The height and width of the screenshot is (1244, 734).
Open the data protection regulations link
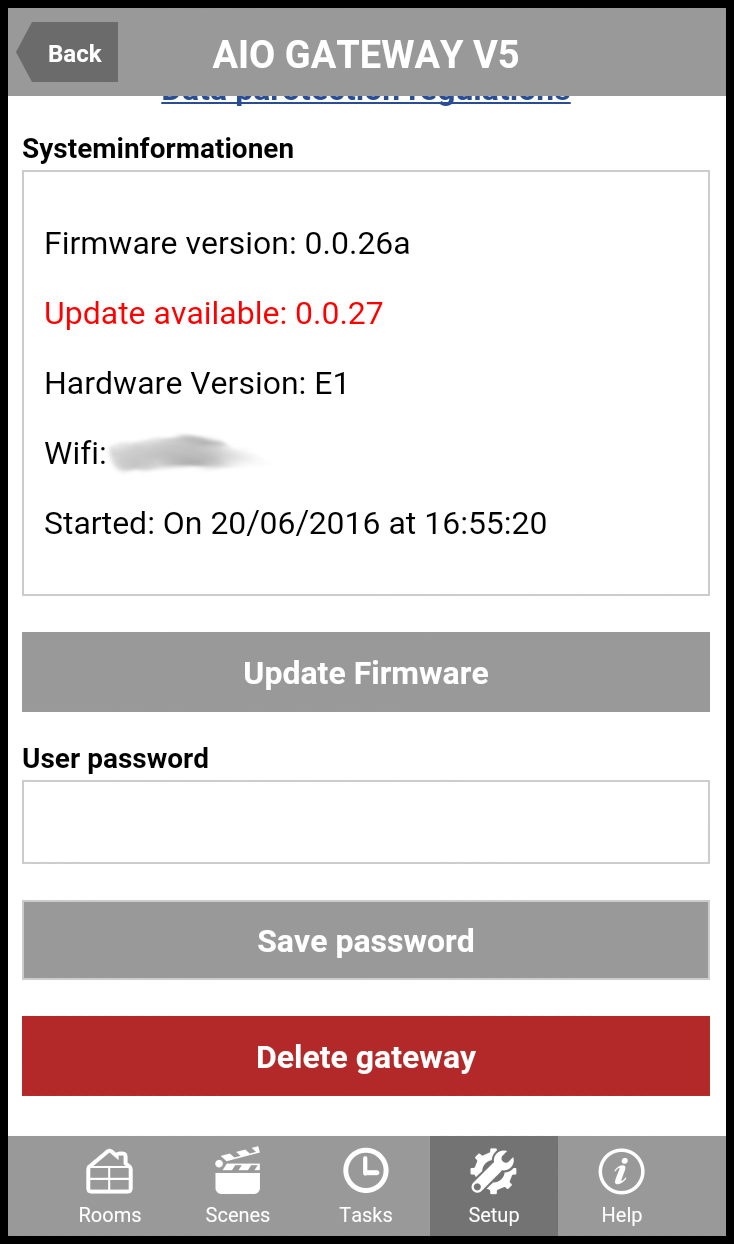tap(365, 99)
